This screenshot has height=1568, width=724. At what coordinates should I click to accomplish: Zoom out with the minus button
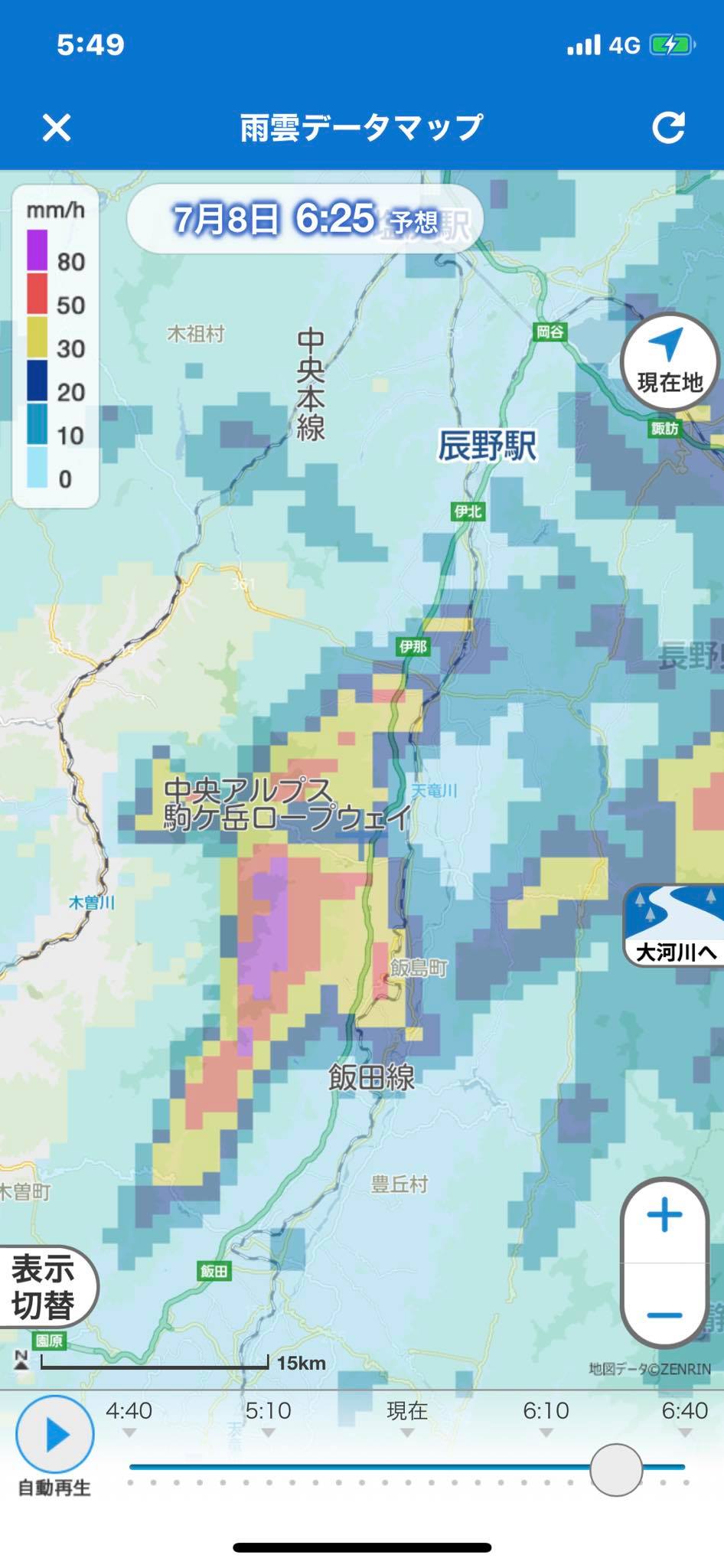664,1315
